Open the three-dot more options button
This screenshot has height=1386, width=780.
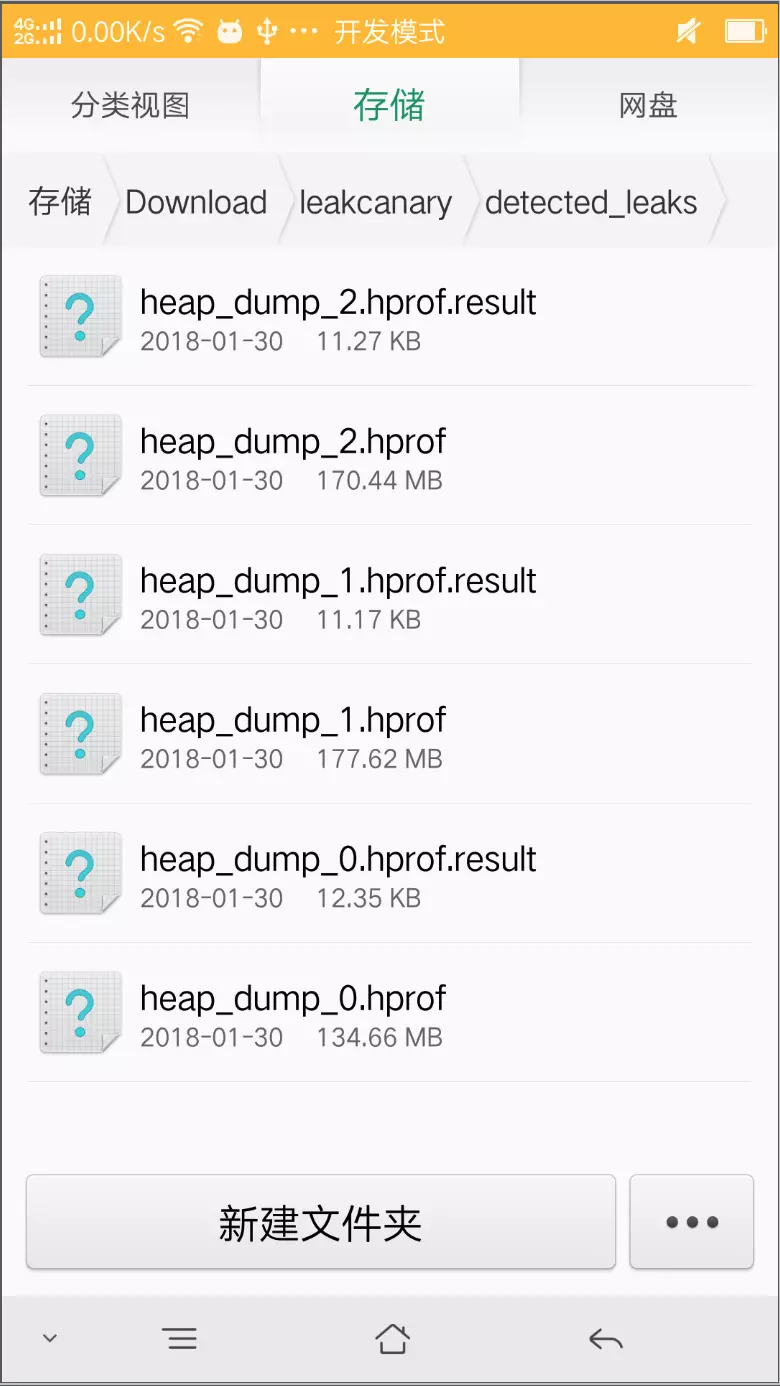pos(691,1222)
